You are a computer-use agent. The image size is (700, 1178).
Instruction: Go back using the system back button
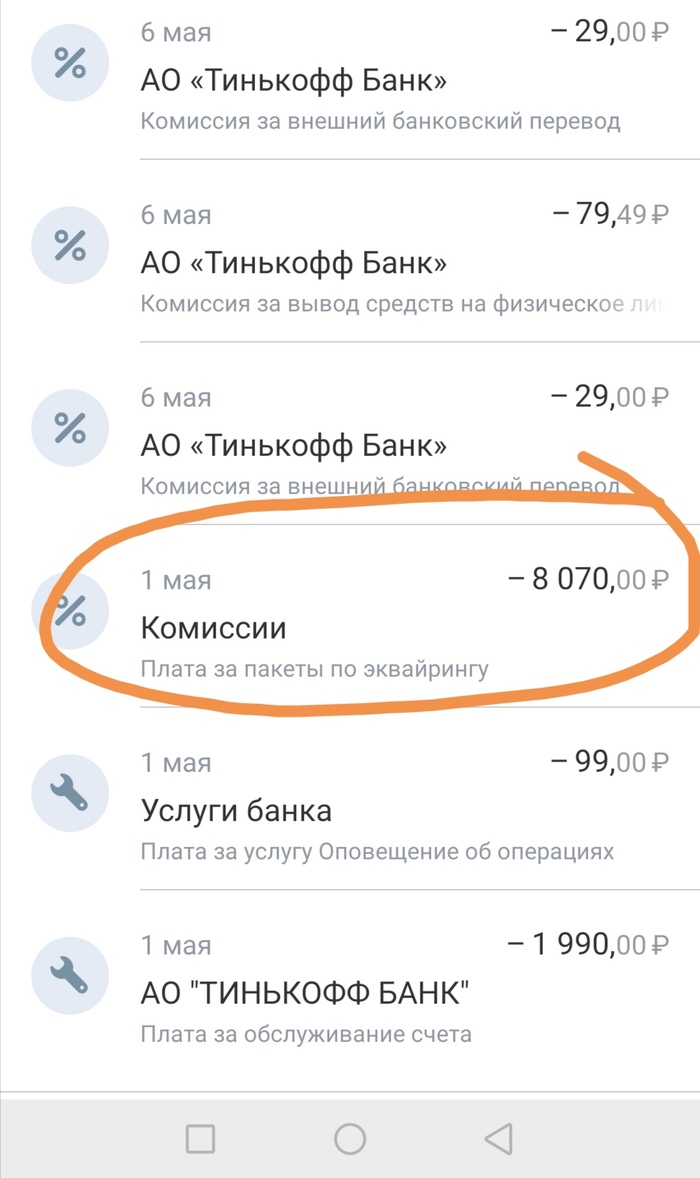click(x=498, y=1138)
